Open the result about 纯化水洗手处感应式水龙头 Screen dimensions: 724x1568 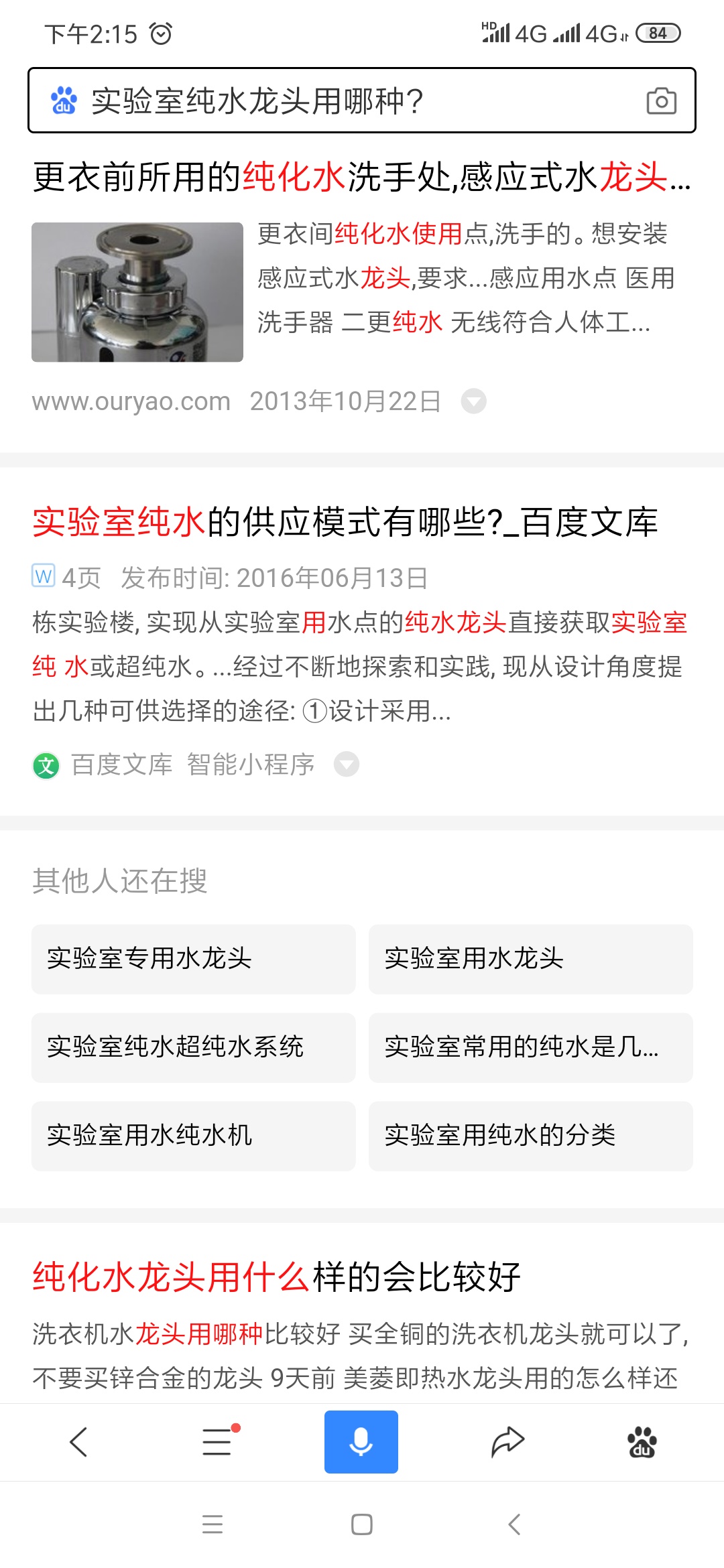[361, 178]
